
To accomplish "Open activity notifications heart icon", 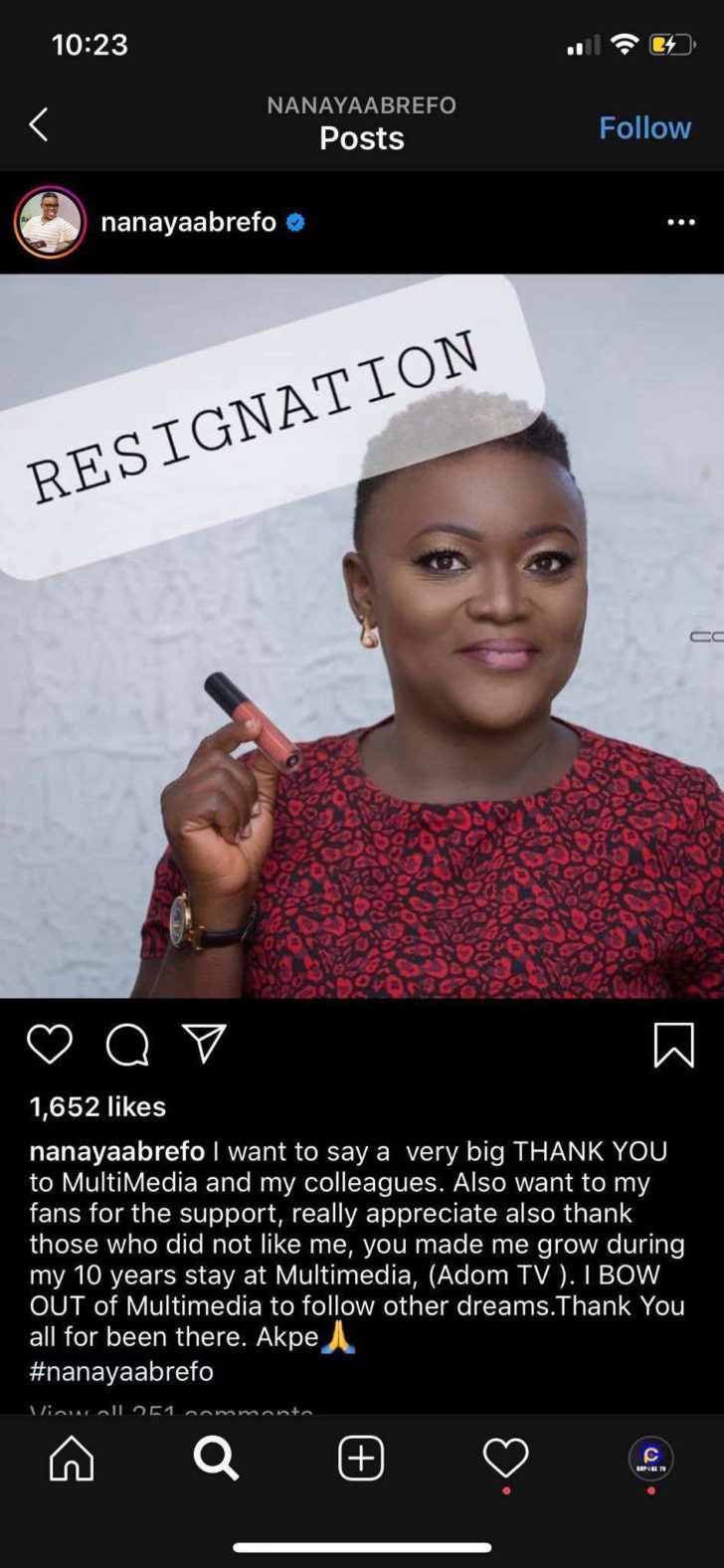I will coord(505,1459).
